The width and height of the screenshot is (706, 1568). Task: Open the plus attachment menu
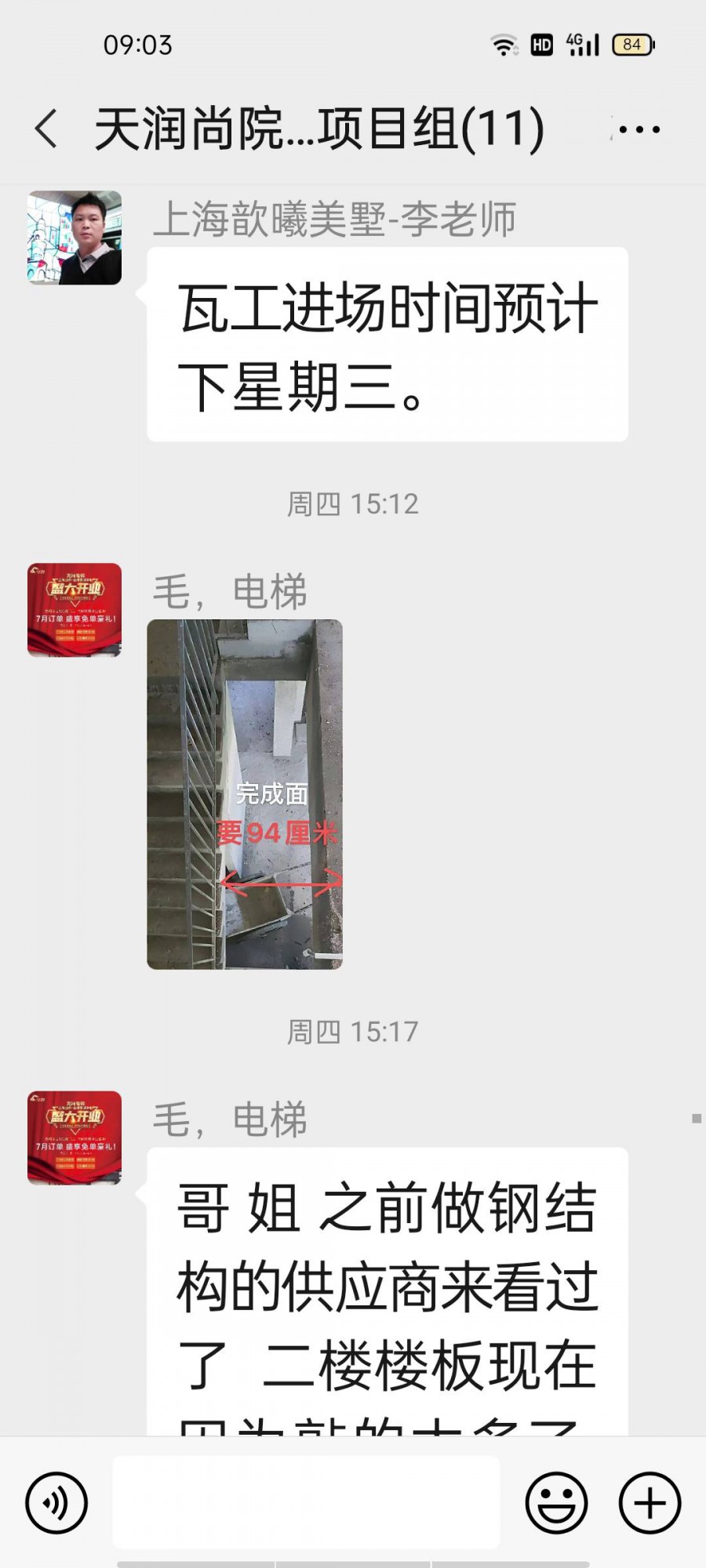coord(650,1503)
